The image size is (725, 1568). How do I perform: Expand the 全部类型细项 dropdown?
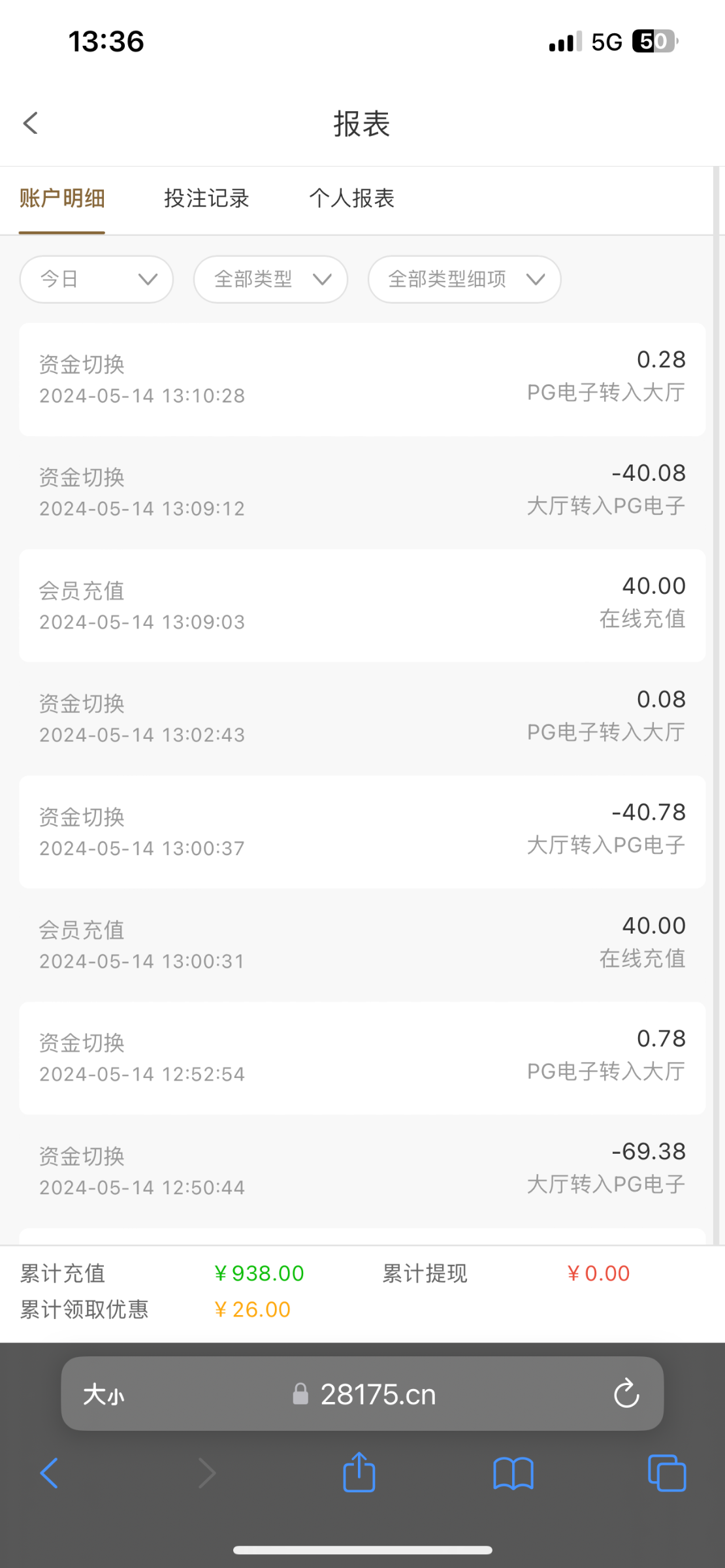[x=464, y=280]
